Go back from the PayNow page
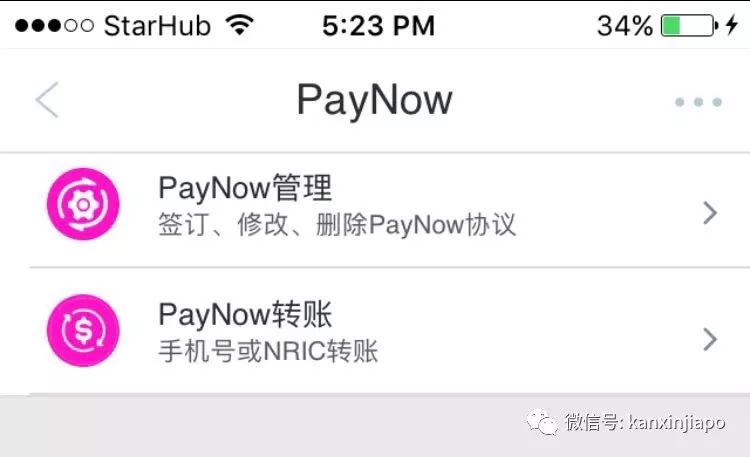 tap(47, 101)
